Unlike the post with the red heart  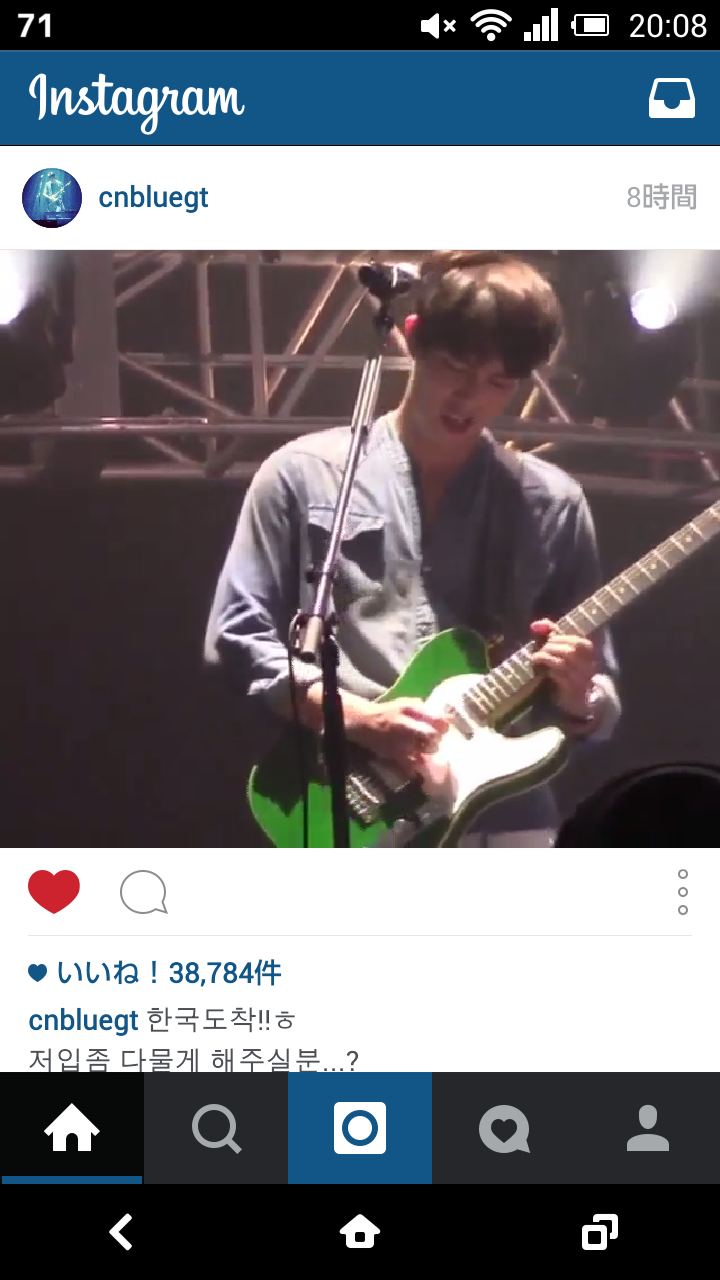54,891
